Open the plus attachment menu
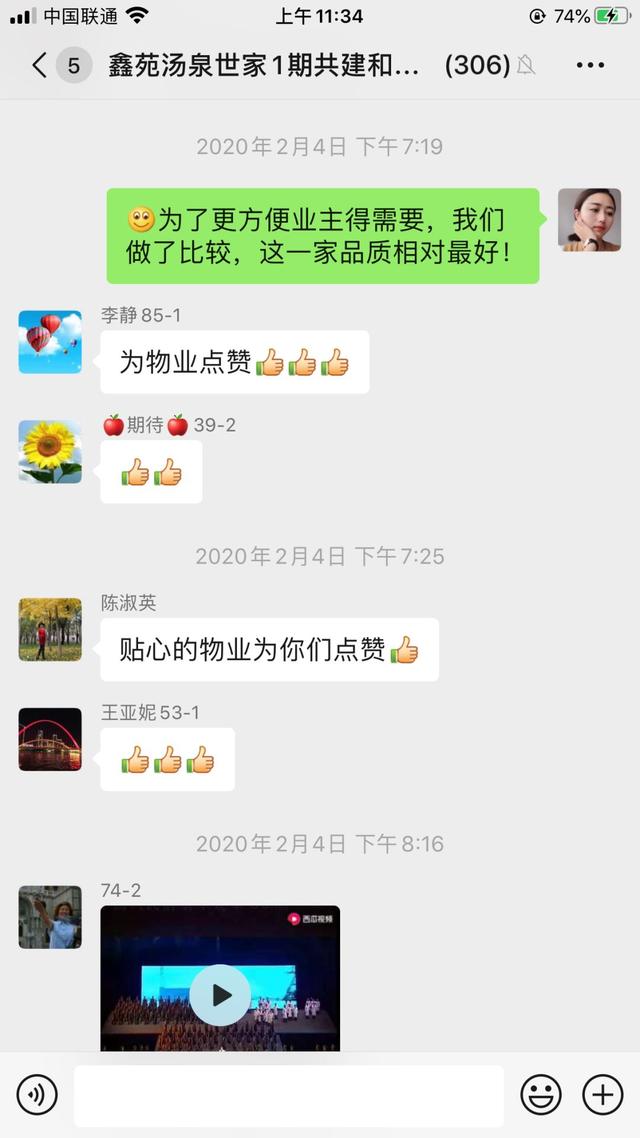This screenshot has height=1138, width=640. click(603, 1094)
